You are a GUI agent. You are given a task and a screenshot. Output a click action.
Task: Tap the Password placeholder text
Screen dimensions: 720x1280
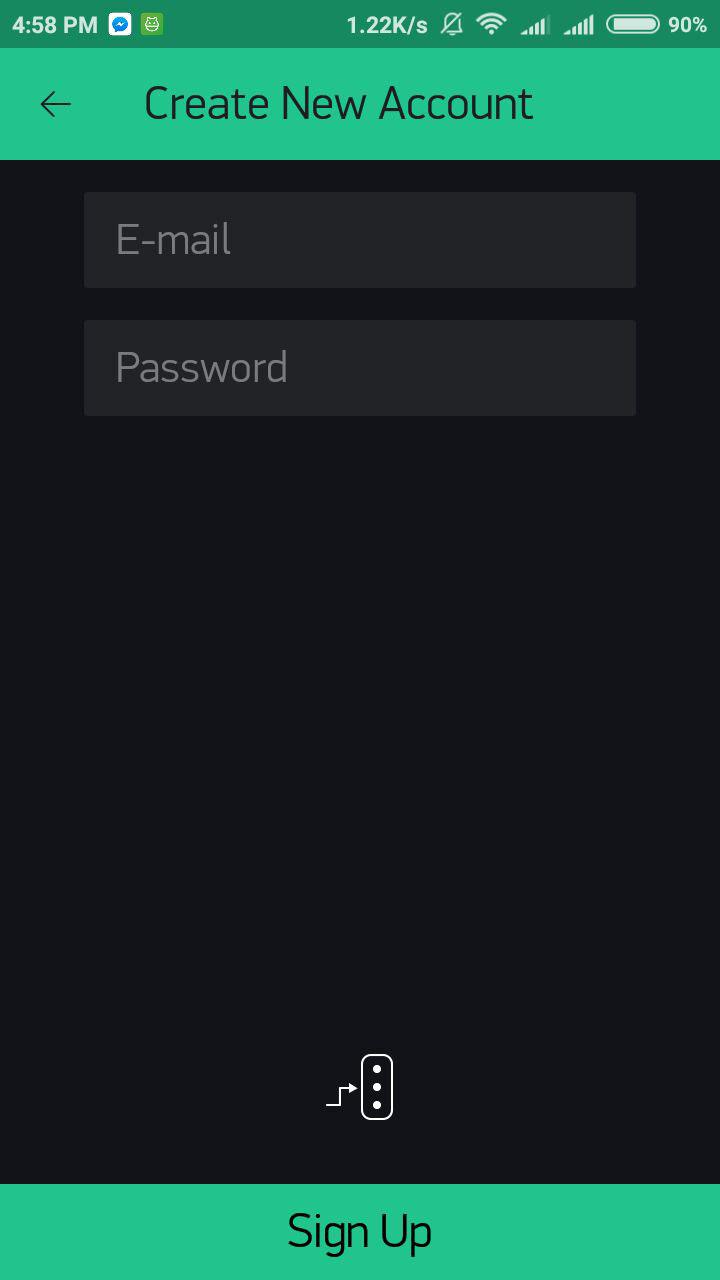(x=201, y=367)
